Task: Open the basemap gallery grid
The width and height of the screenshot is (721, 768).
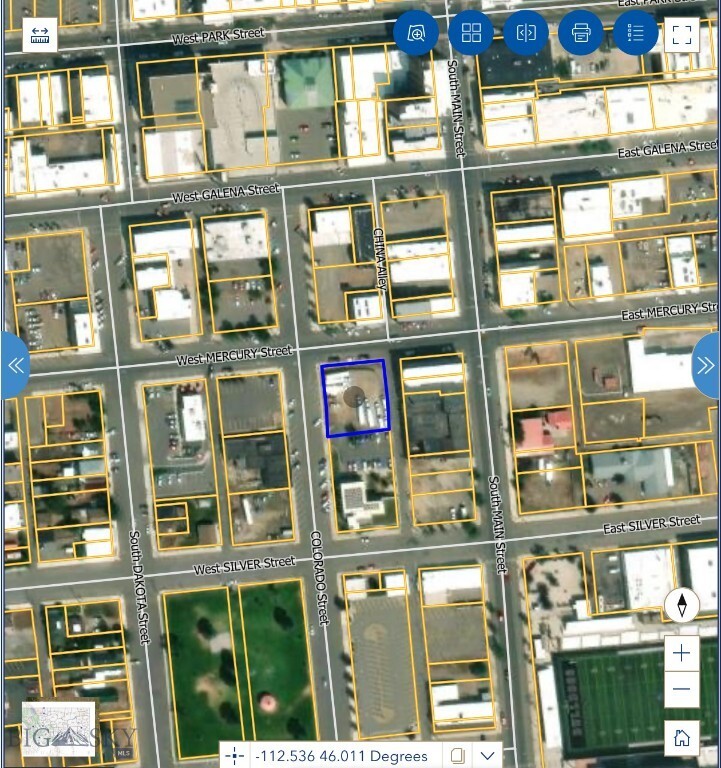Action: click(x=471, y=33)
